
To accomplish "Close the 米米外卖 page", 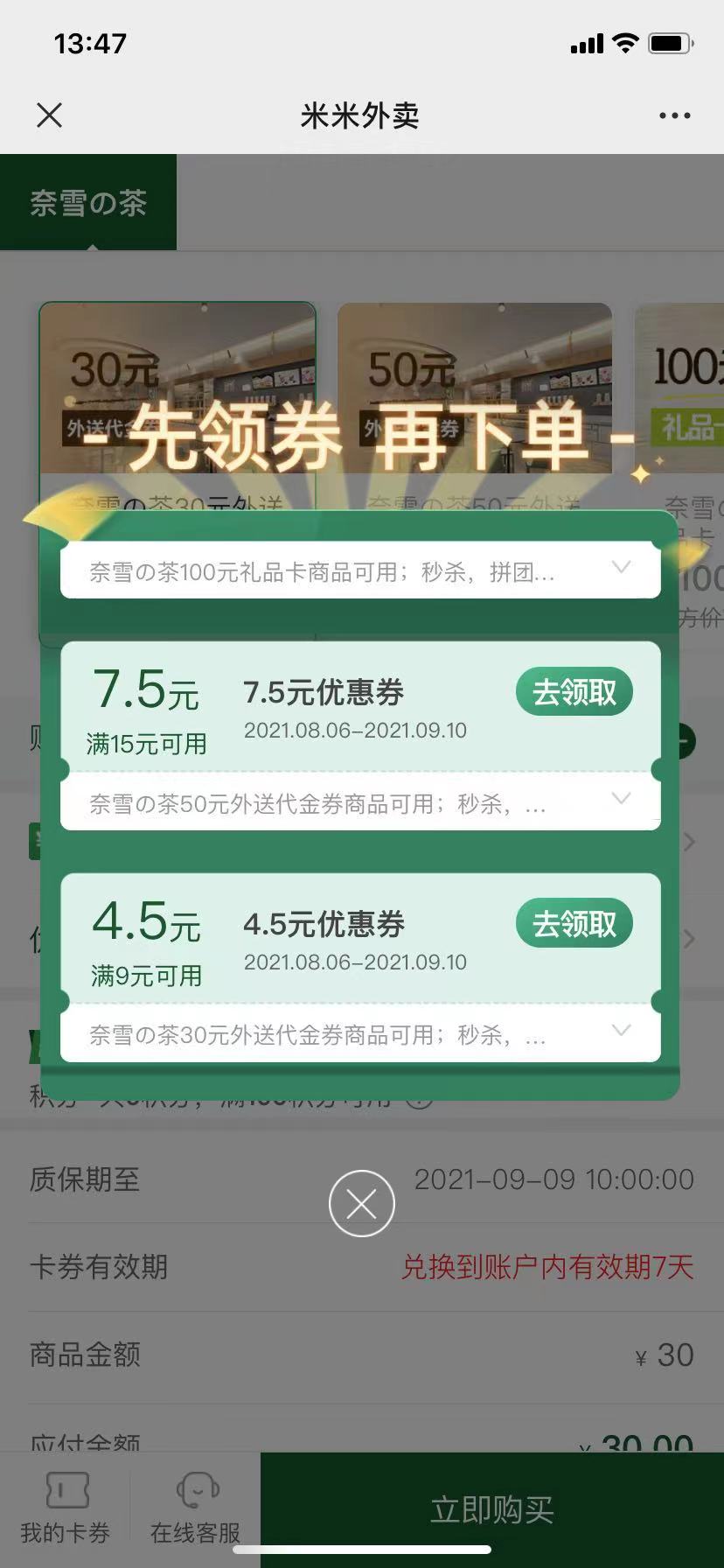I will [x=50, y=115].
